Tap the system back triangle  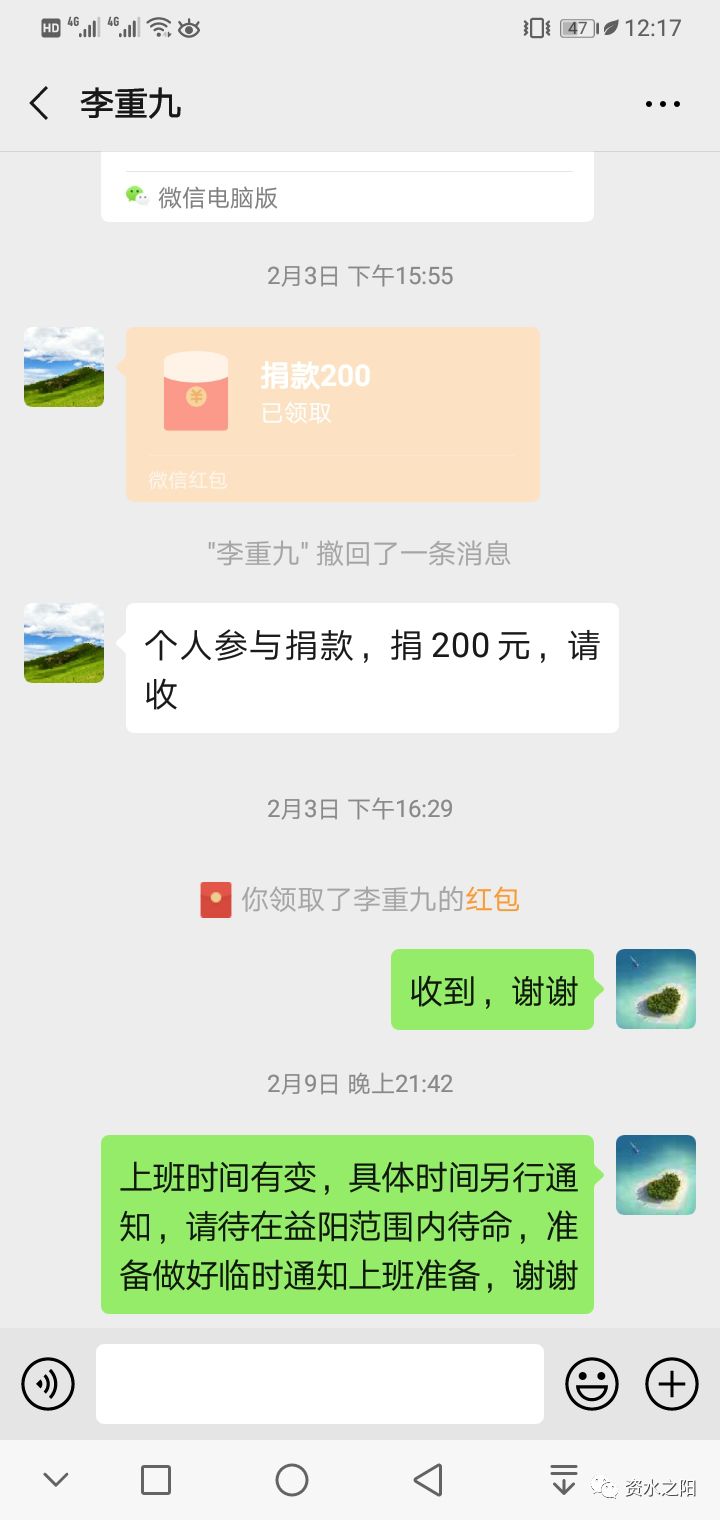428,1479
